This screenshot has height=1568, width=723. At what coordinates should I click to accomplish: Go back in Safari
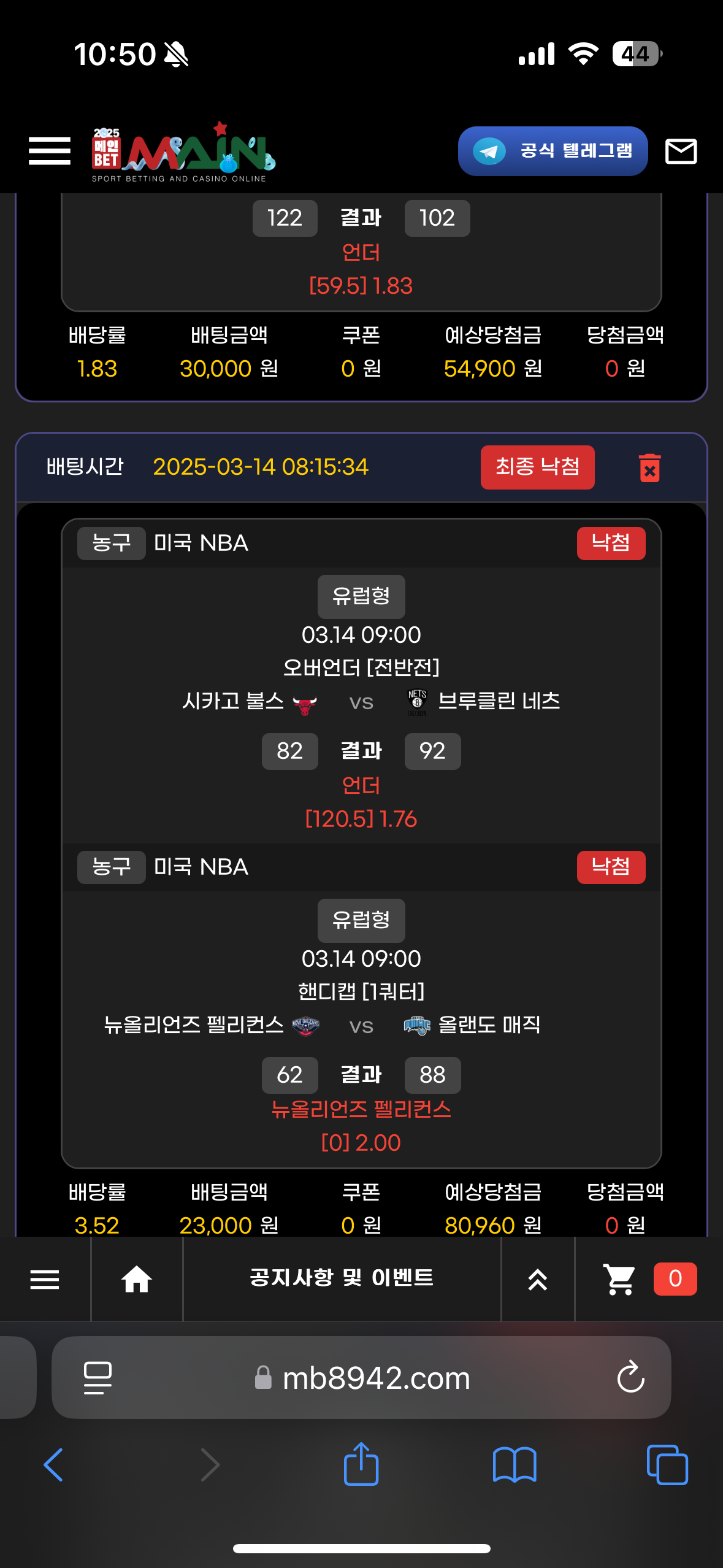pyautogui.click(x=54, y=1464)
